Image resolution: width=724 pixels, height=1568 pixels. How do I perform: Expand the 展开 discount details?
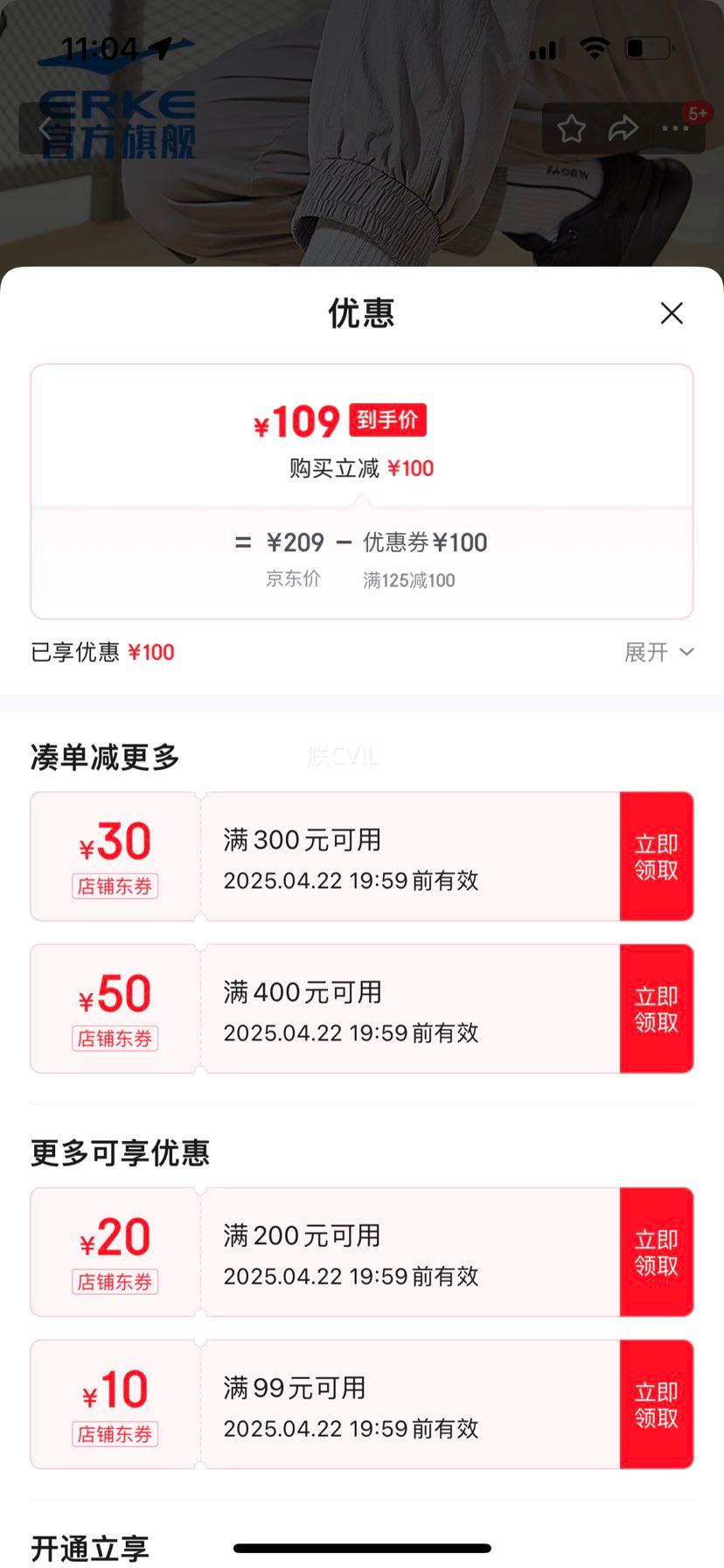(x=659, y=652)
